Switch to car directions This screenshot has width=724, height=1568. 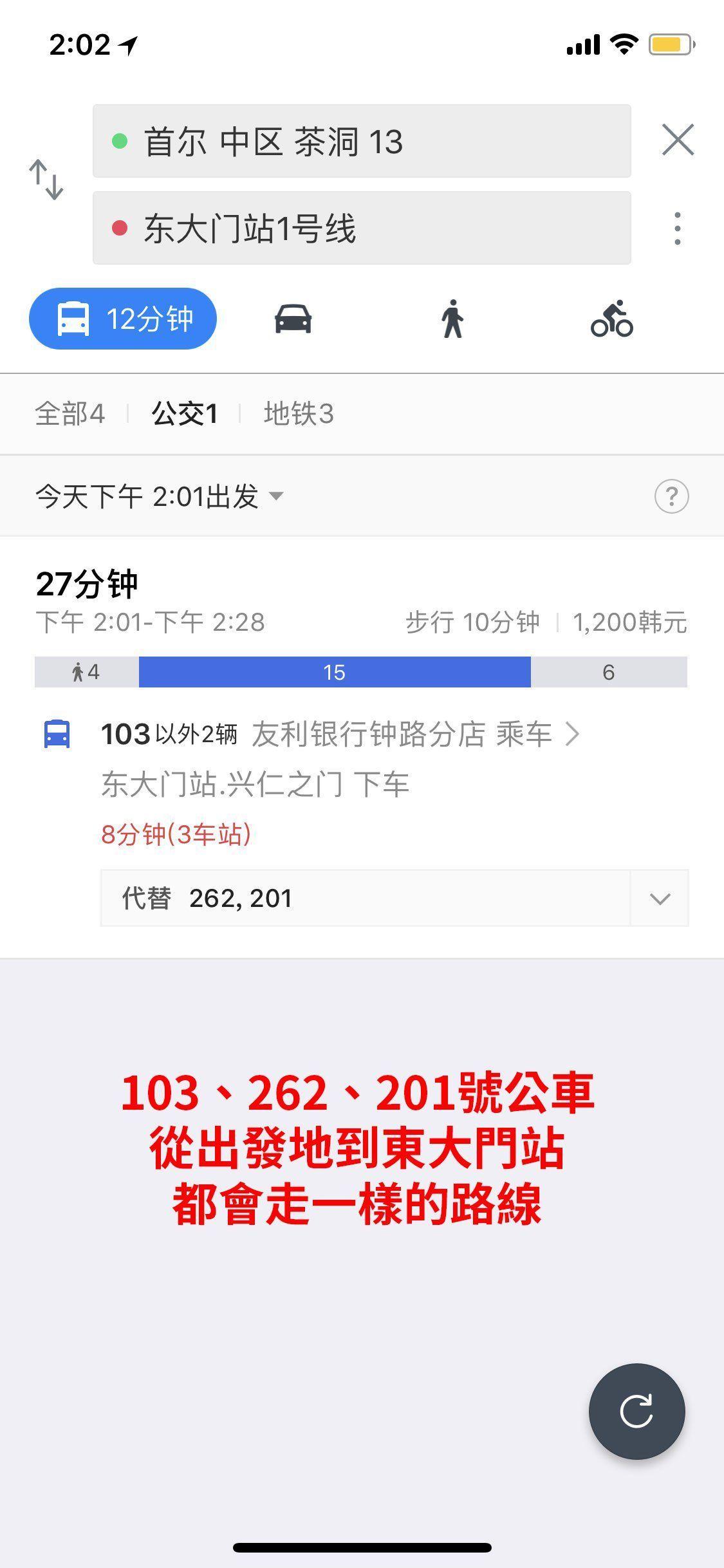293,319
